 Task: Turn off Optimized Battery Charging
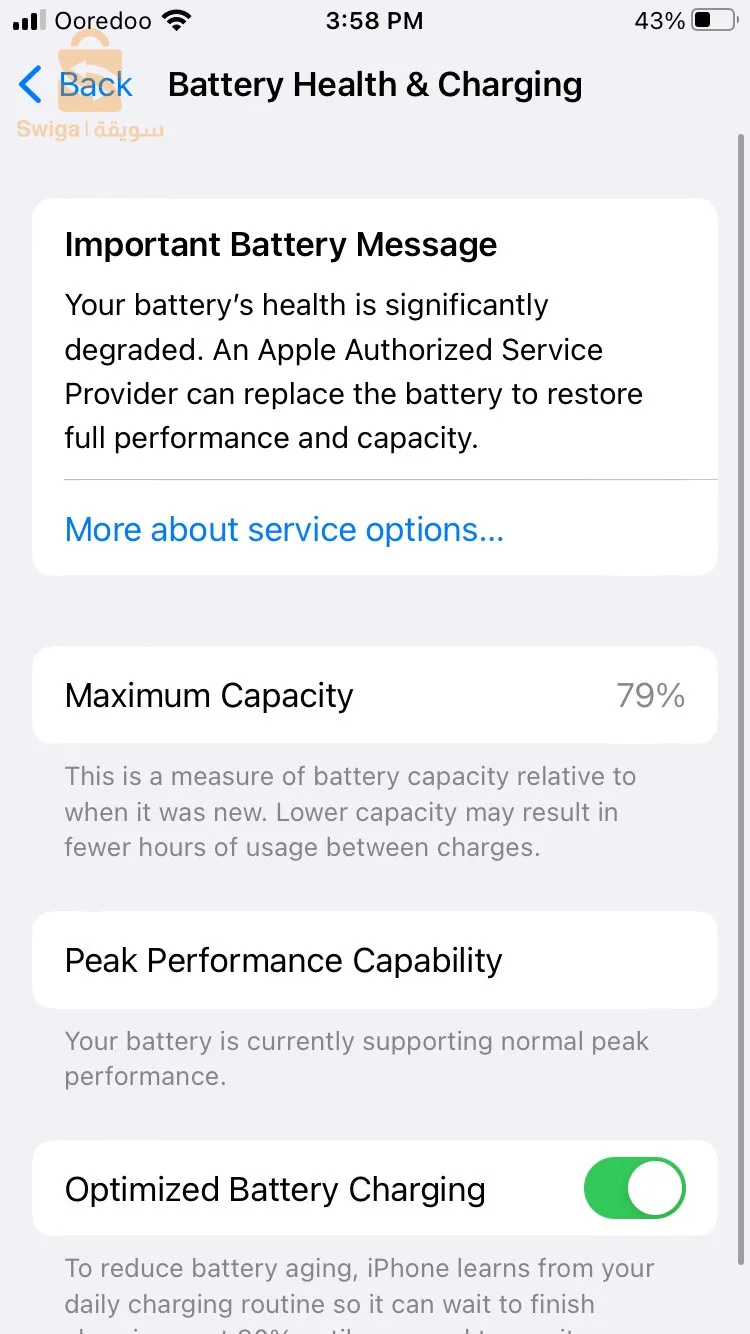tap(634, 1189)
